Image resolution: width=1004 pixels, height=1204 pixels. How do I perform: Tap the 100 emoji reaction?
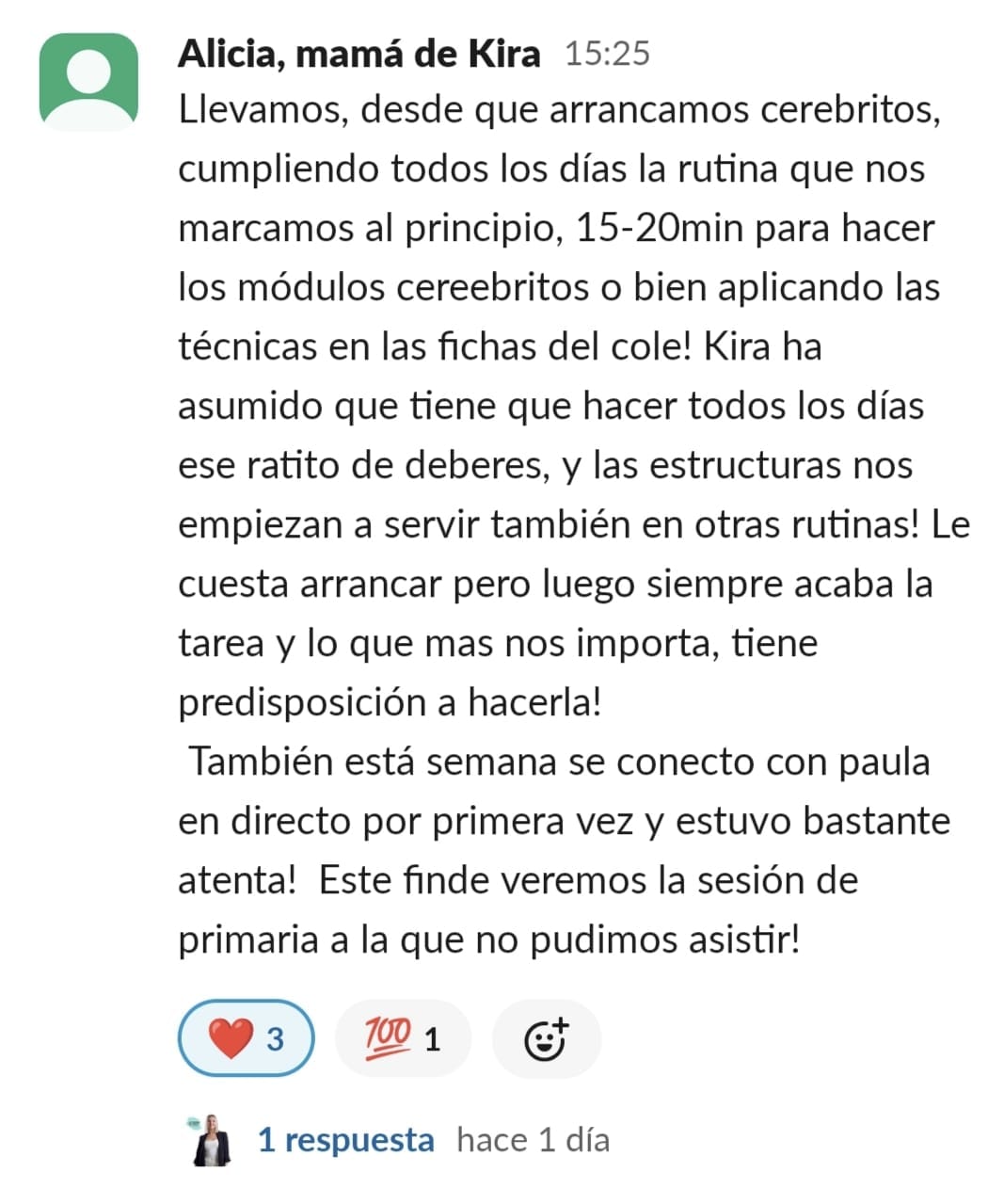click(x=403, y=1038)
